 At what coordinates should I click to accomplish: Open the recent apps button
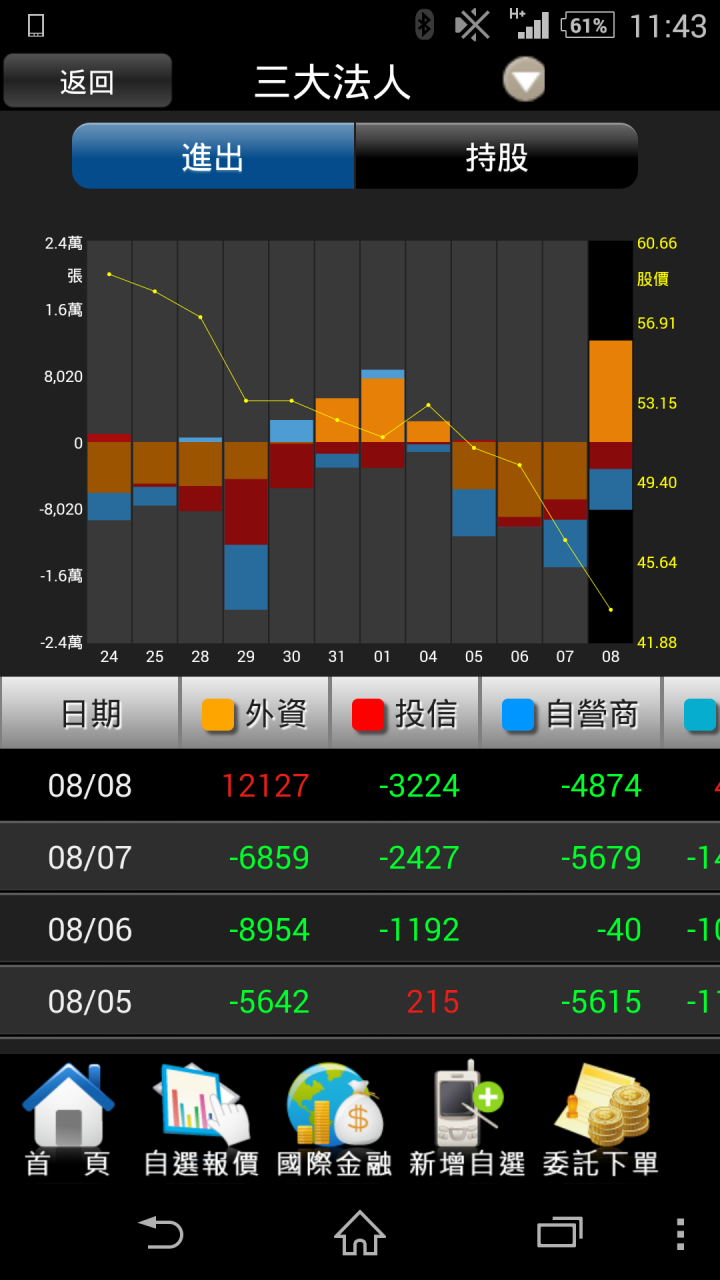click(559, 1233)
